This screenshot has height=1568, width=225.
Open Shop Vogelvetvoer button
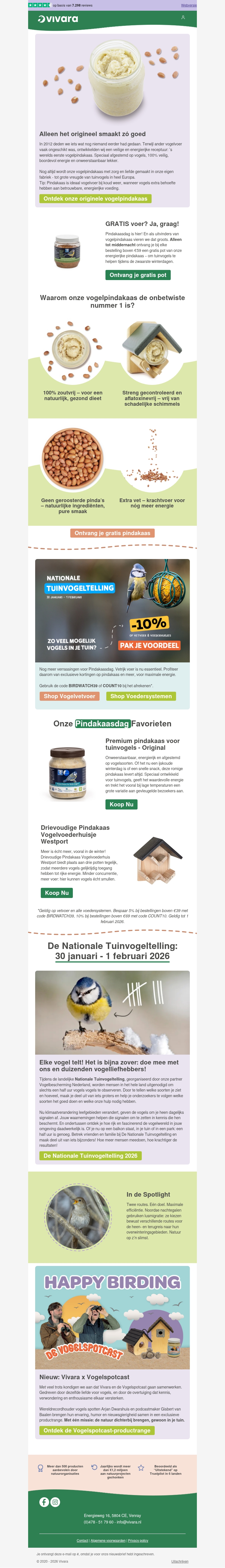pos(69,696)
